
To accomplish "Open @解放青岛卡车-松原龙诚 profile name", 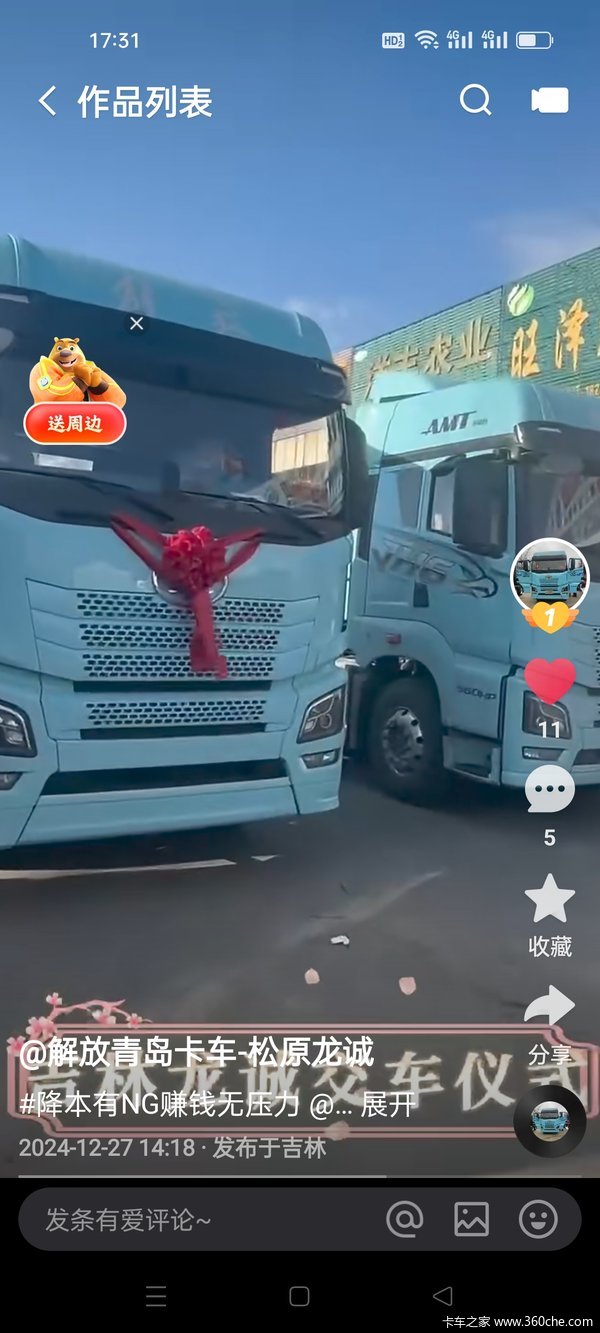I will point(196,1052).
